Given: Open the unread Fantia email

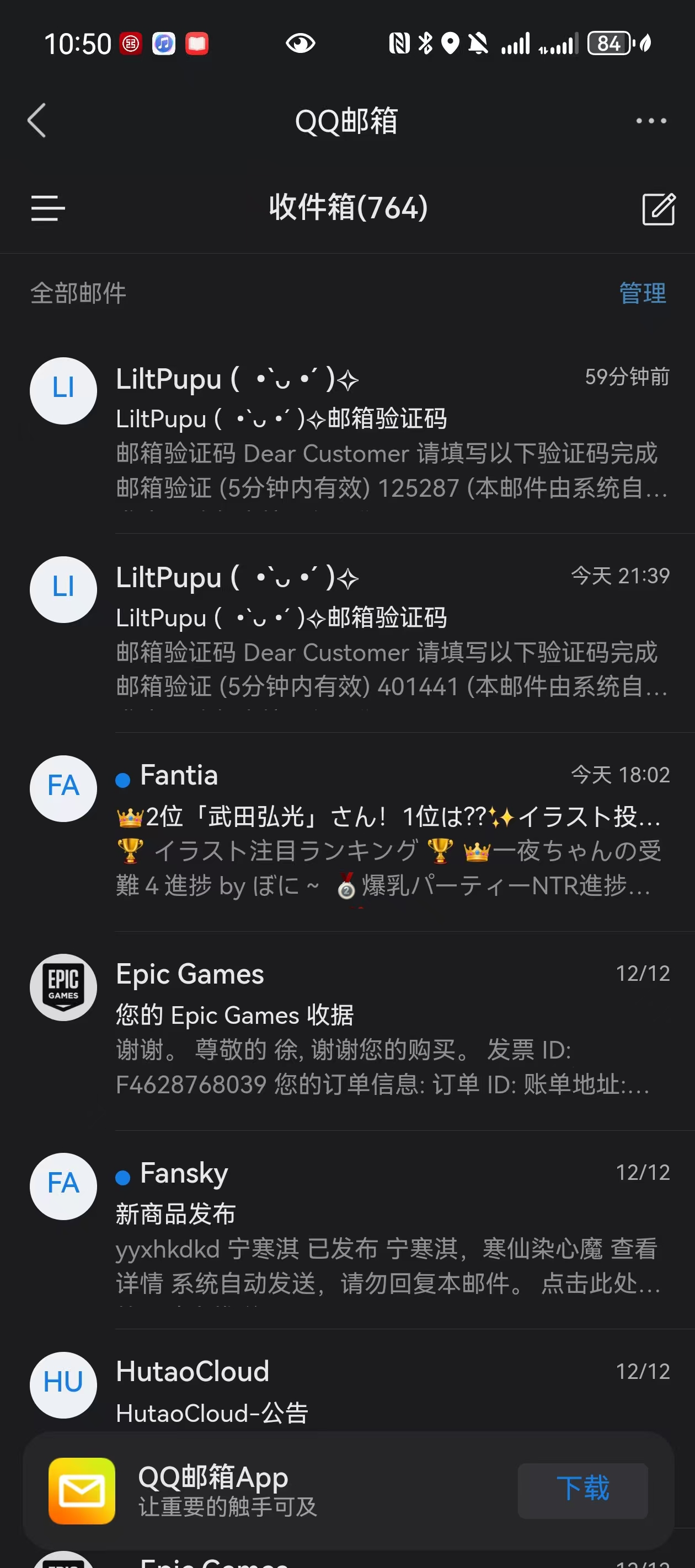Looking at the screenshot, I should (x=390, y=831).
